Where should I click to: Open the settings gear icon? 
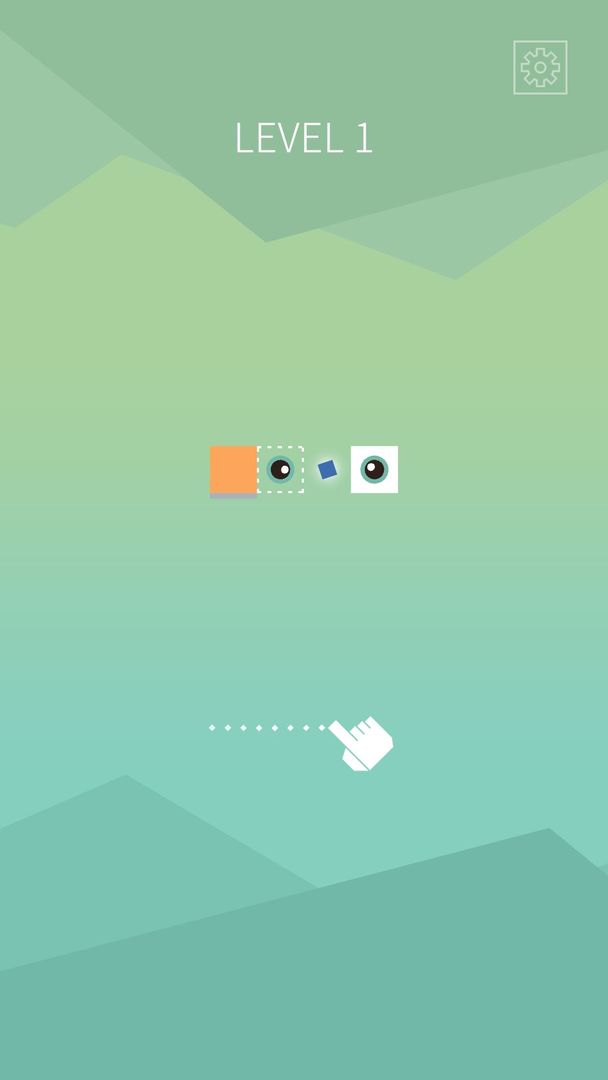click(x=540, y=68)
